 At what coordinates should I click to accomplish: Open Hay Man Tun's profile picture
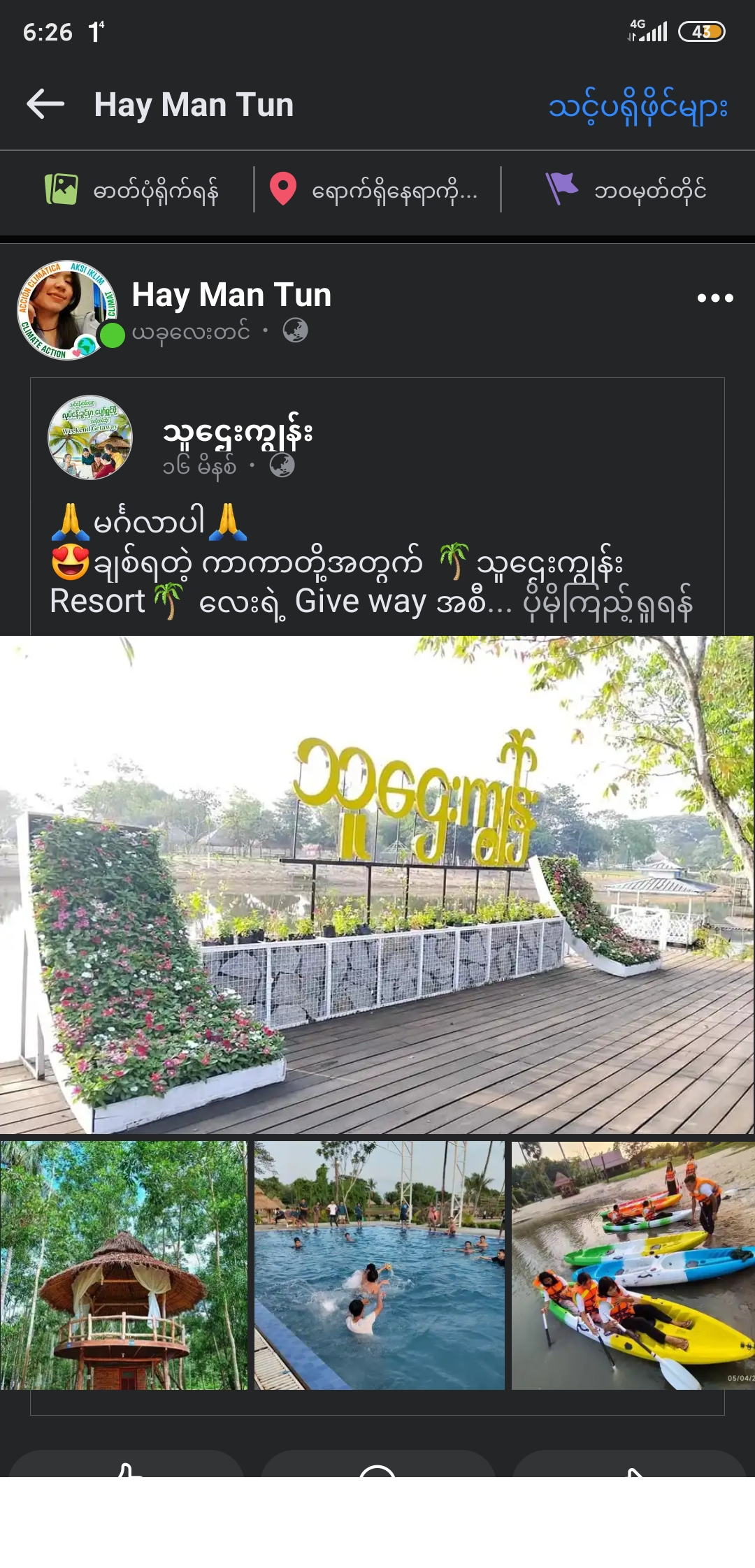67,310
